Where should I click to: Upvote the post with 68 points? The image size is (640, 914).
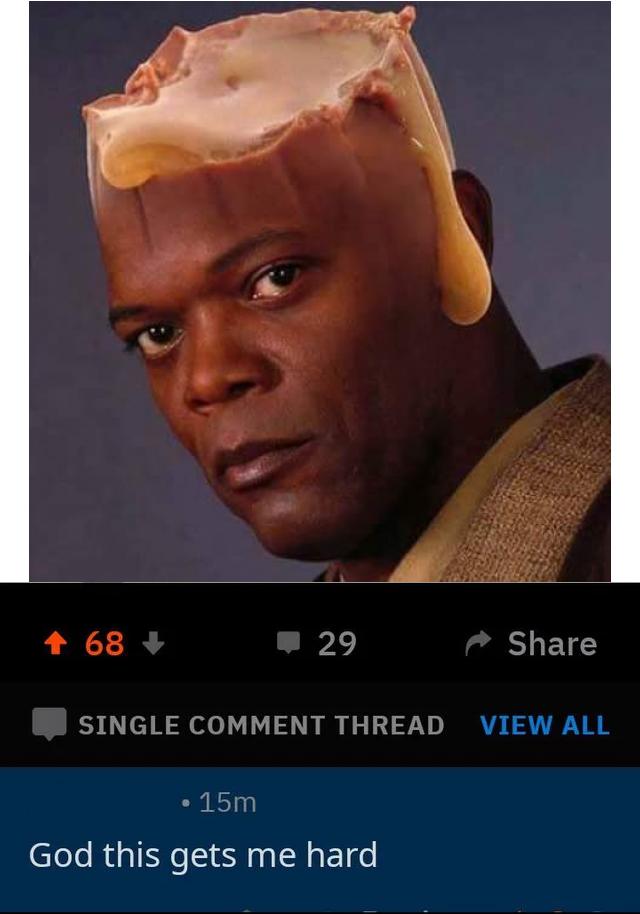(x=56, y=645)
